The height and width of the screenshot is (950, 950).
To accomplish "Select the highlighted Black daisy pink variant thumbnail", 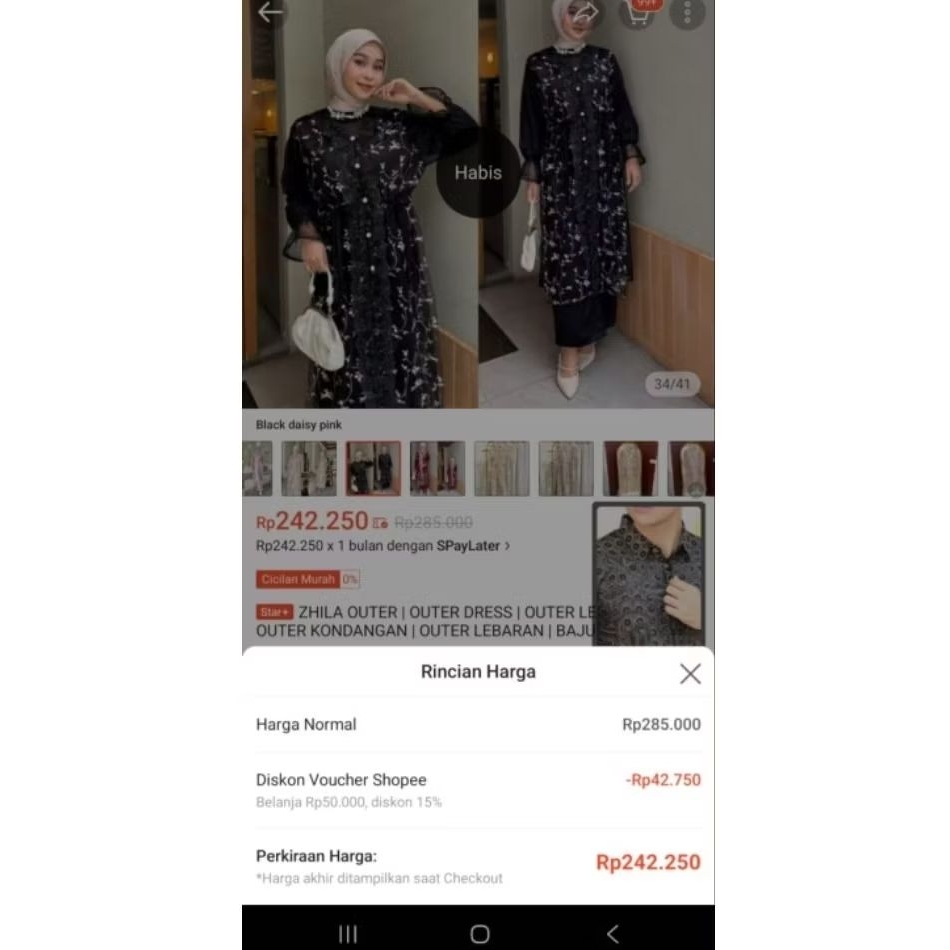I will [373, 468].
